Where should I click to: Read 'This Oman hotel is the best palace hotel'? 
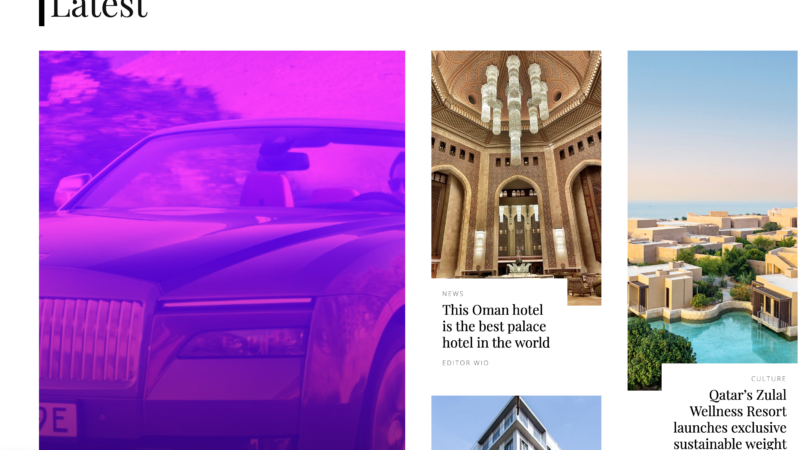[x=496, y=326]
